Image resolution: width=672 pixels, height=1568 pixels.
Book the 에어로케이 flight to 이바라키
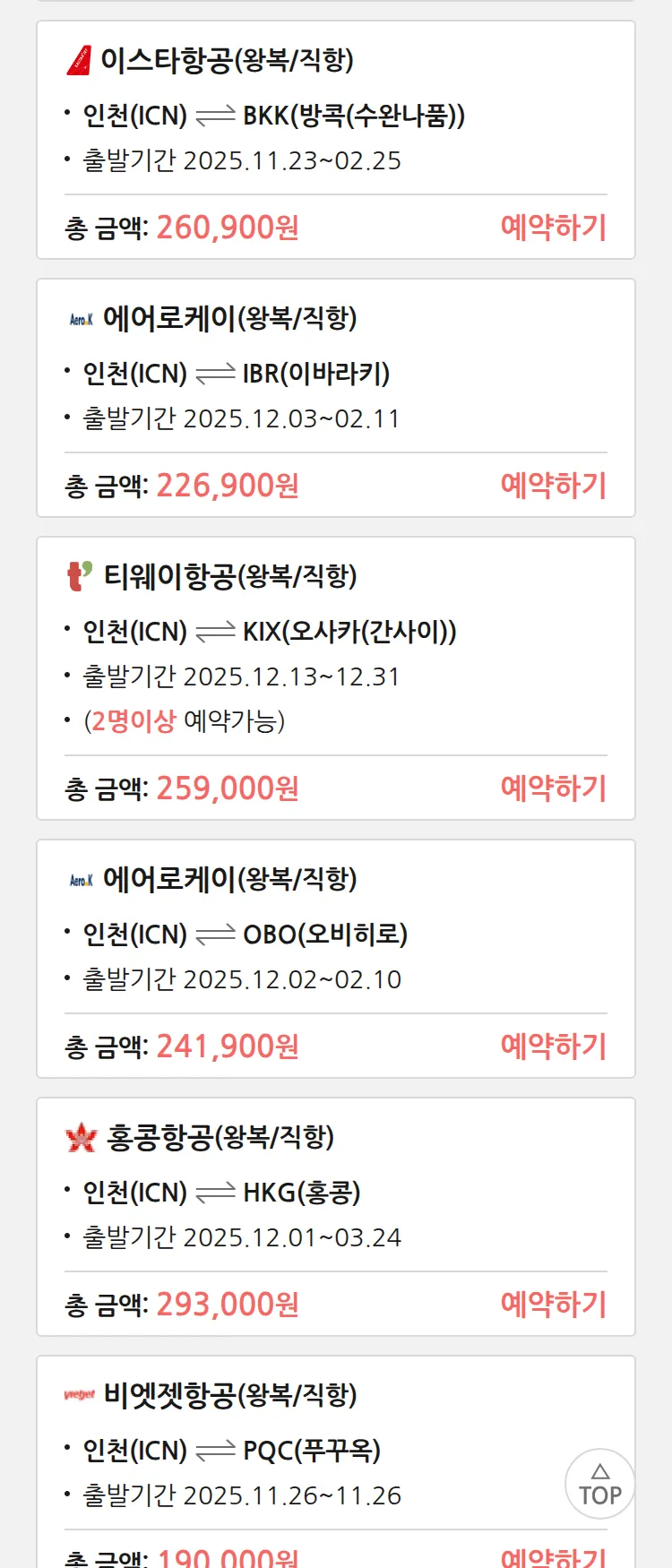click(x=553, y=486)
